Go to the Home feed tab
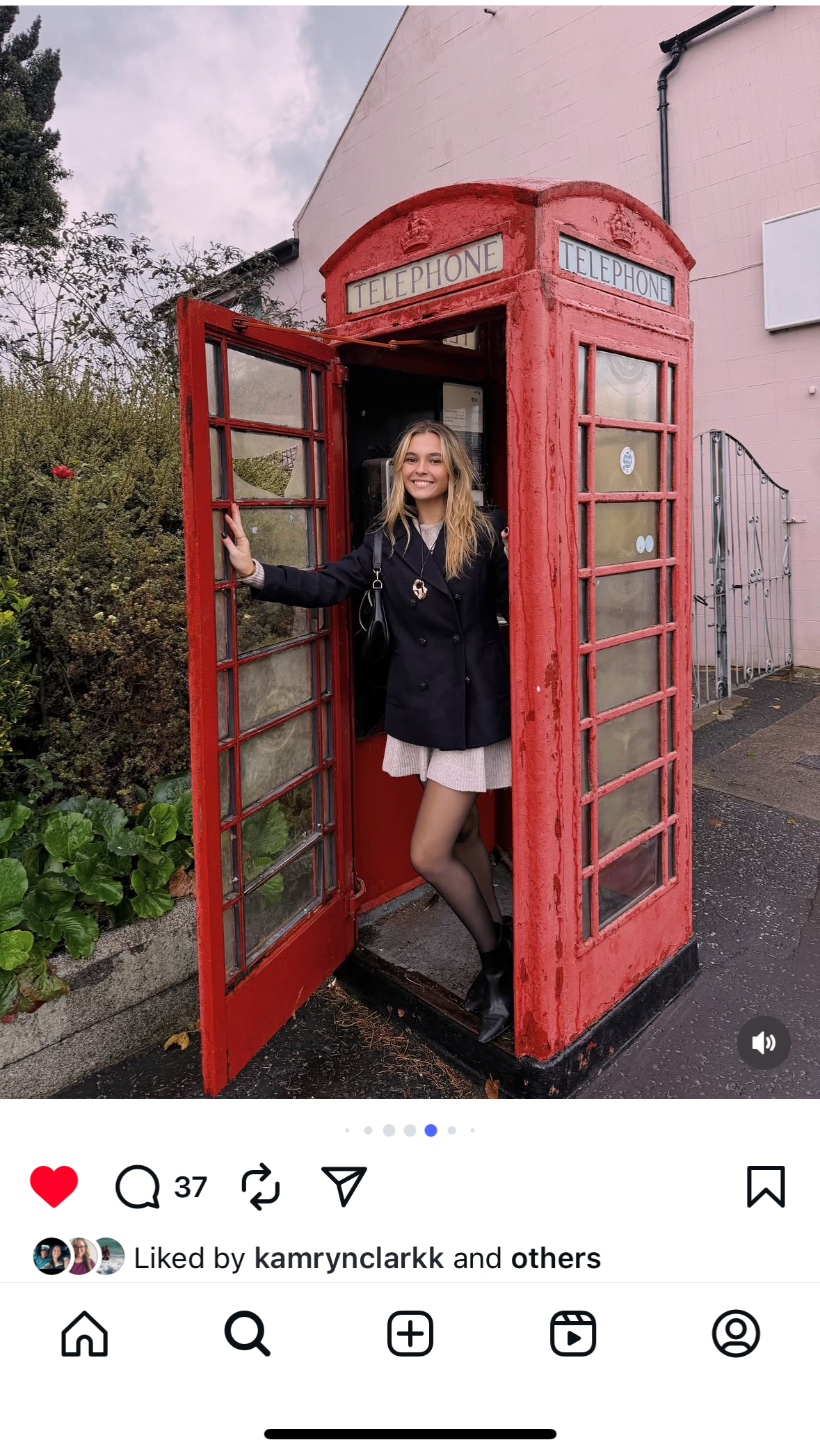Screen dimensions: 820x1456 [85, 1334]
